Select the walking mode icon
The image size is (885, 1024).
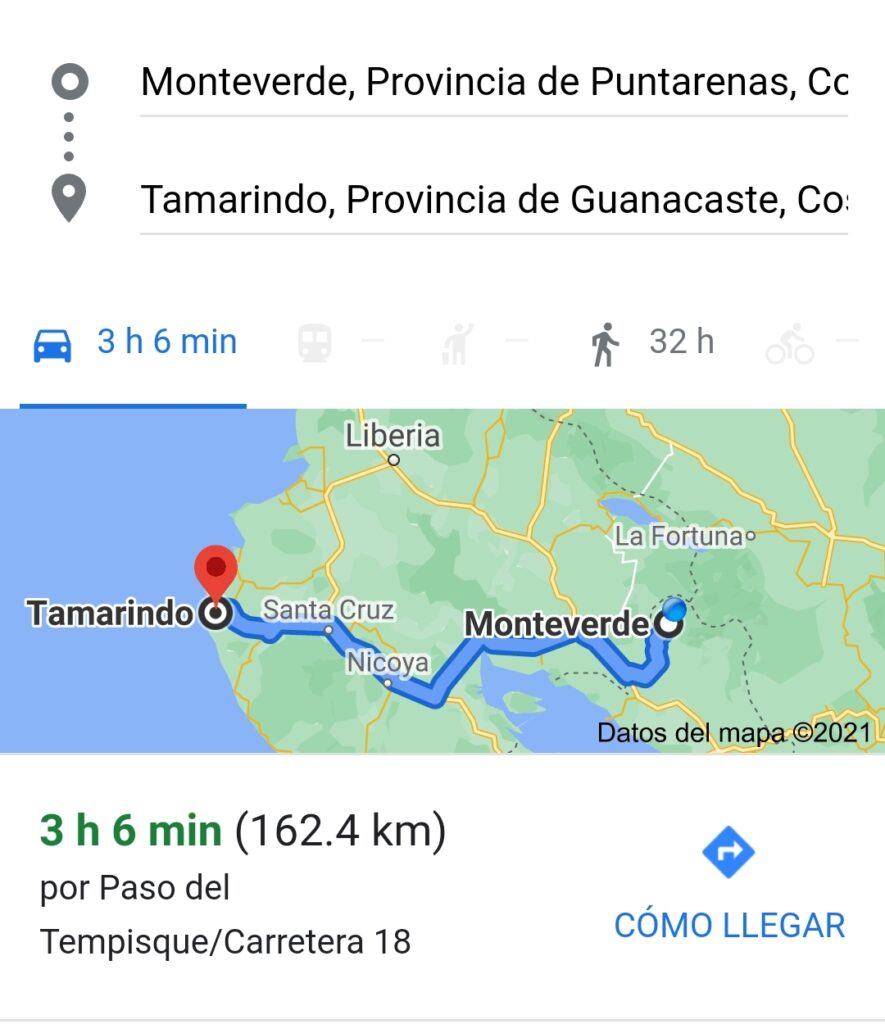point(604,341)
